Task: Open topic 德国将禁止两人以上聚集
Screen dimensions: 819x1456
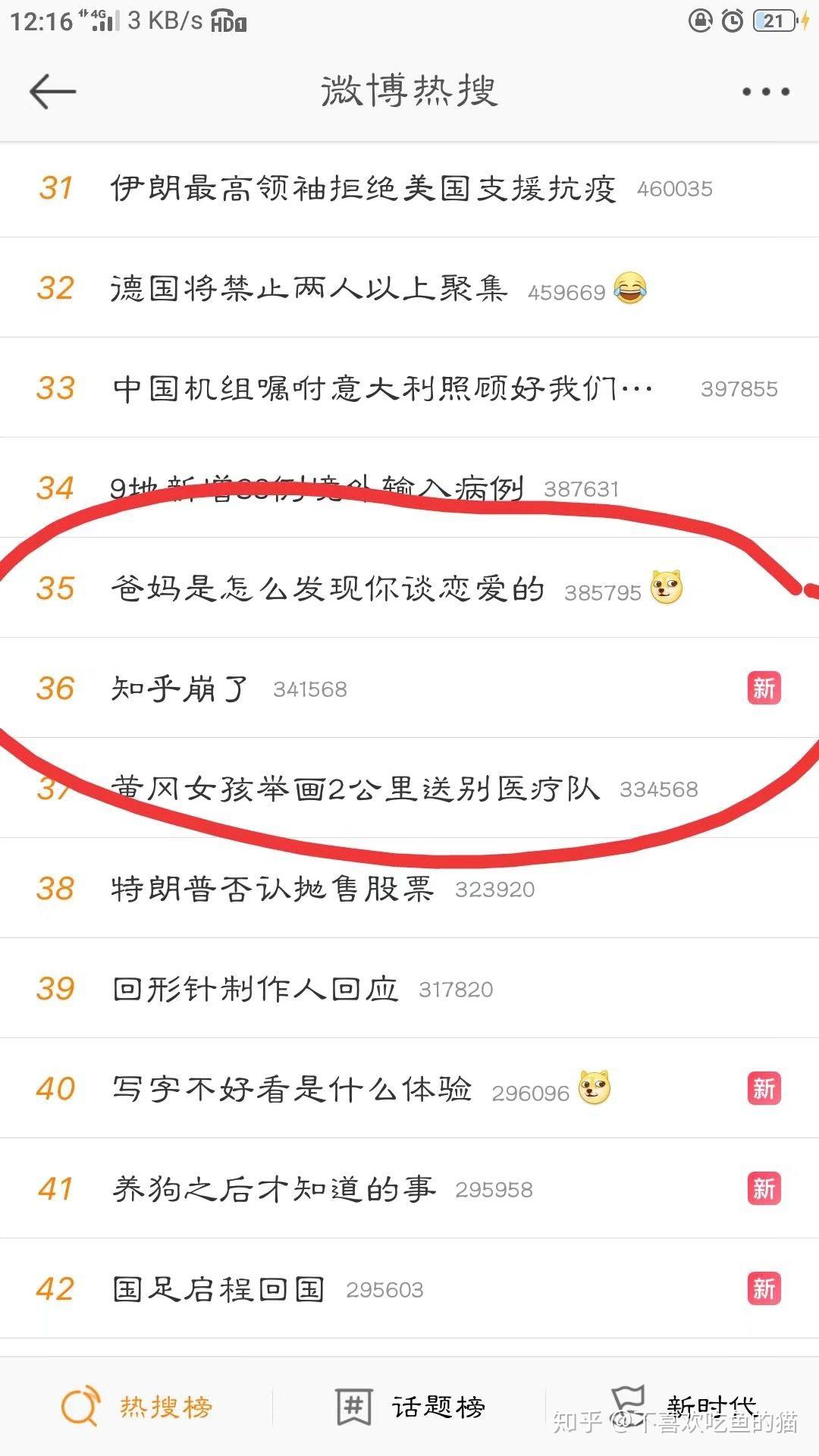Action: click(409, 288)
